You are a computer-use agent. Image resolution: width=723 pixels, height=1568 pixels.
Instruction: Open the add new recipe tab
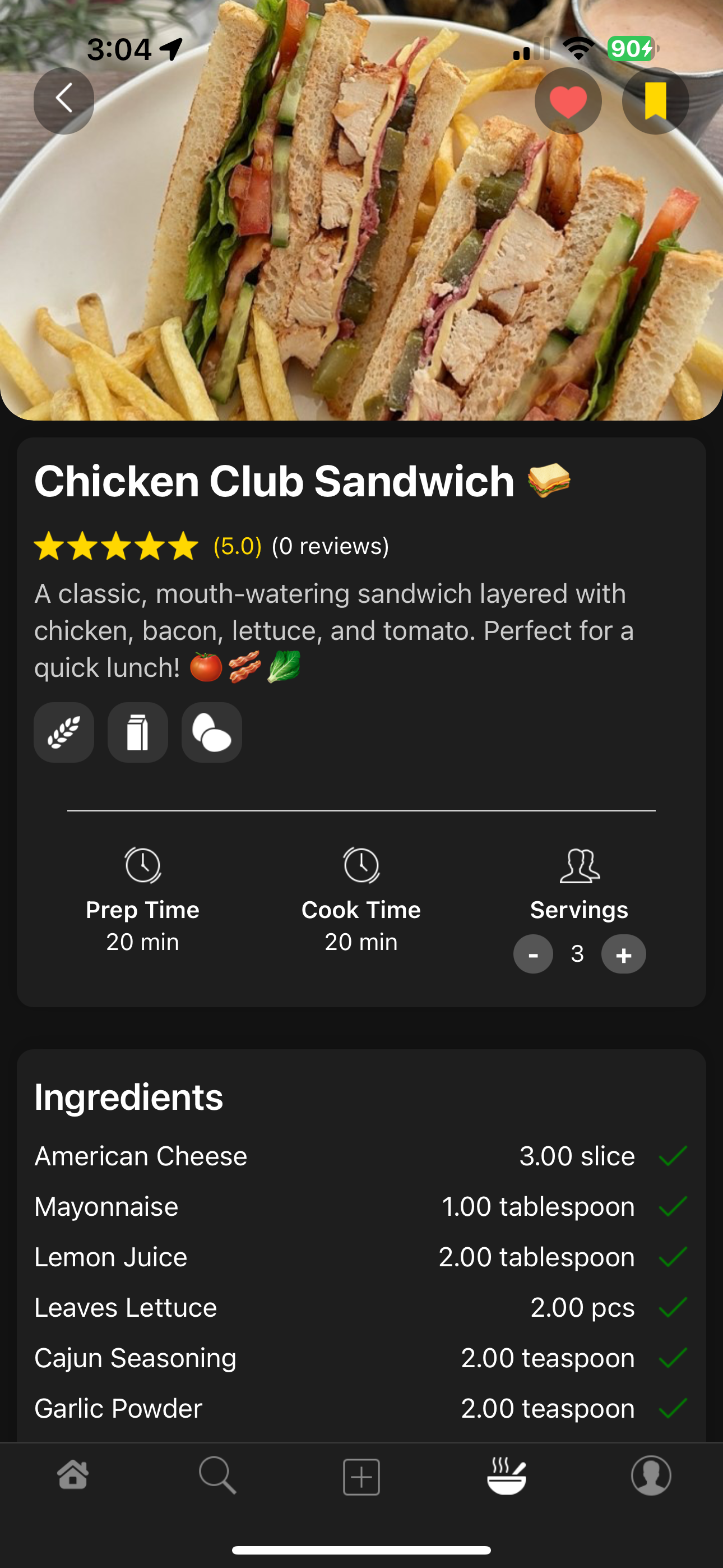click(361, 1477)
